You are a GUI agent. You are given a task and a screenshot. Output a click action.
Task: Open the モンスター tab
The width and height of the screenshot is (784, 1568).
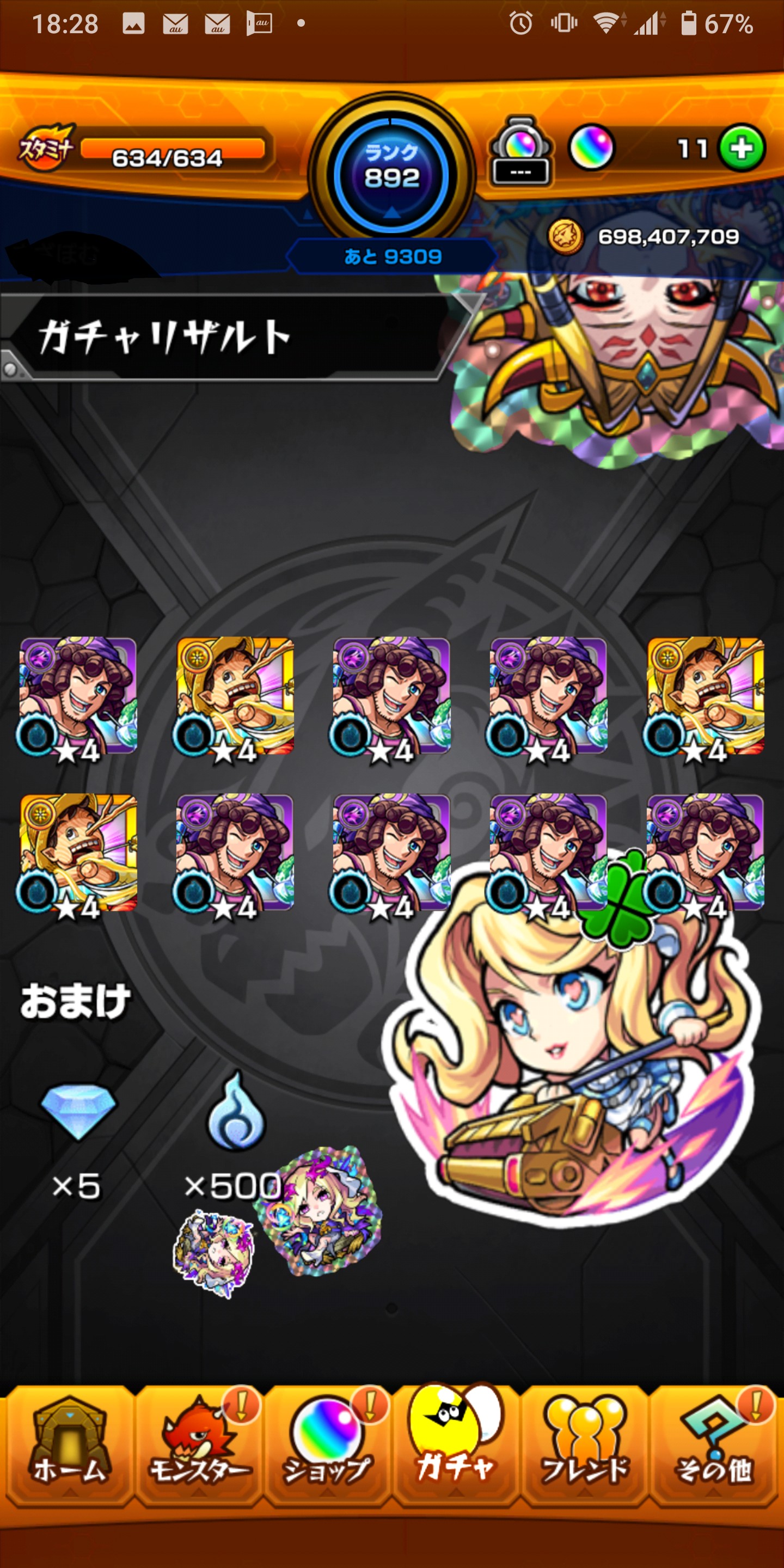click(x=198, y=1446)
